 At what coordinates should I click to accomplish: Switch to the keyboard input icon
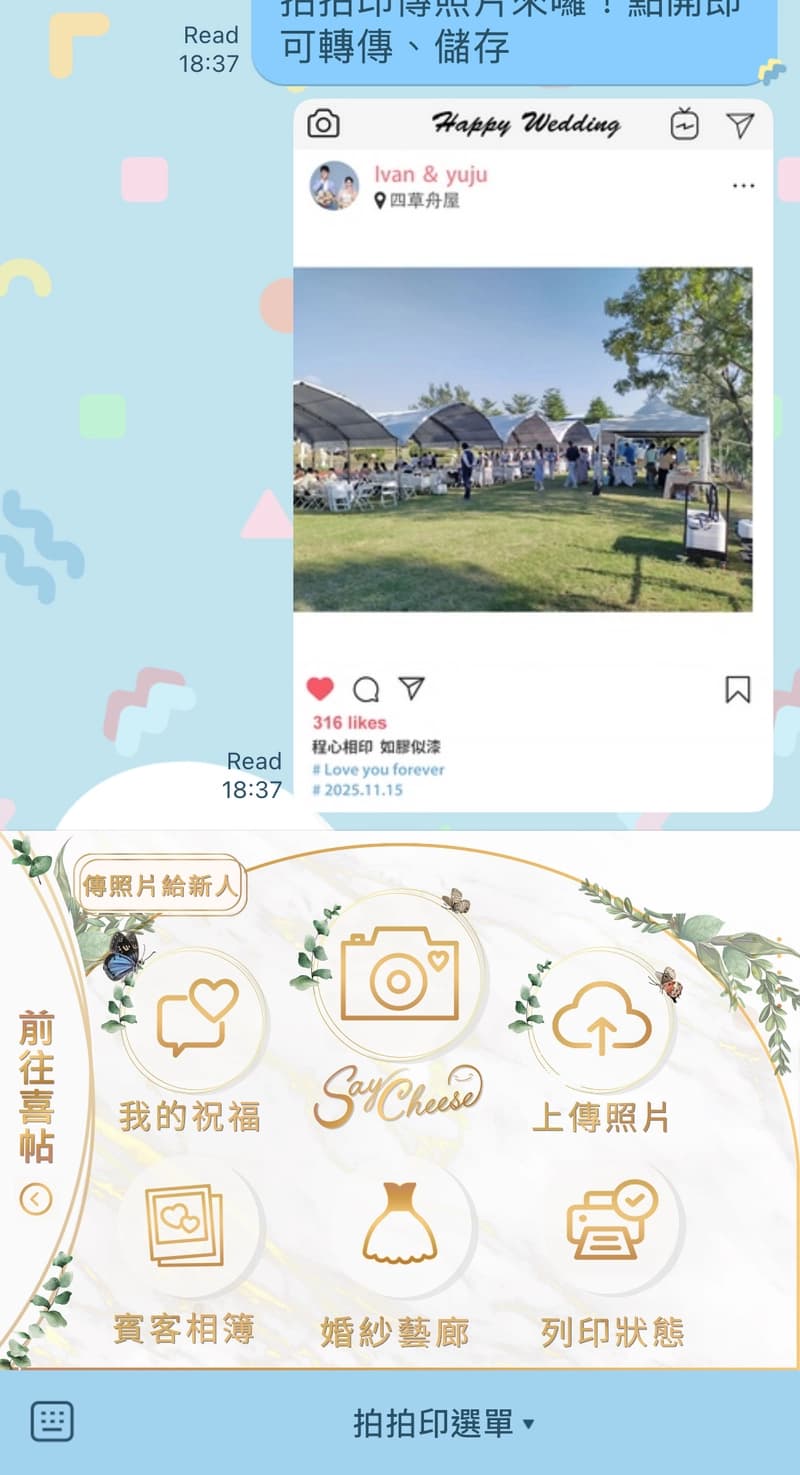pos(52,1421)
